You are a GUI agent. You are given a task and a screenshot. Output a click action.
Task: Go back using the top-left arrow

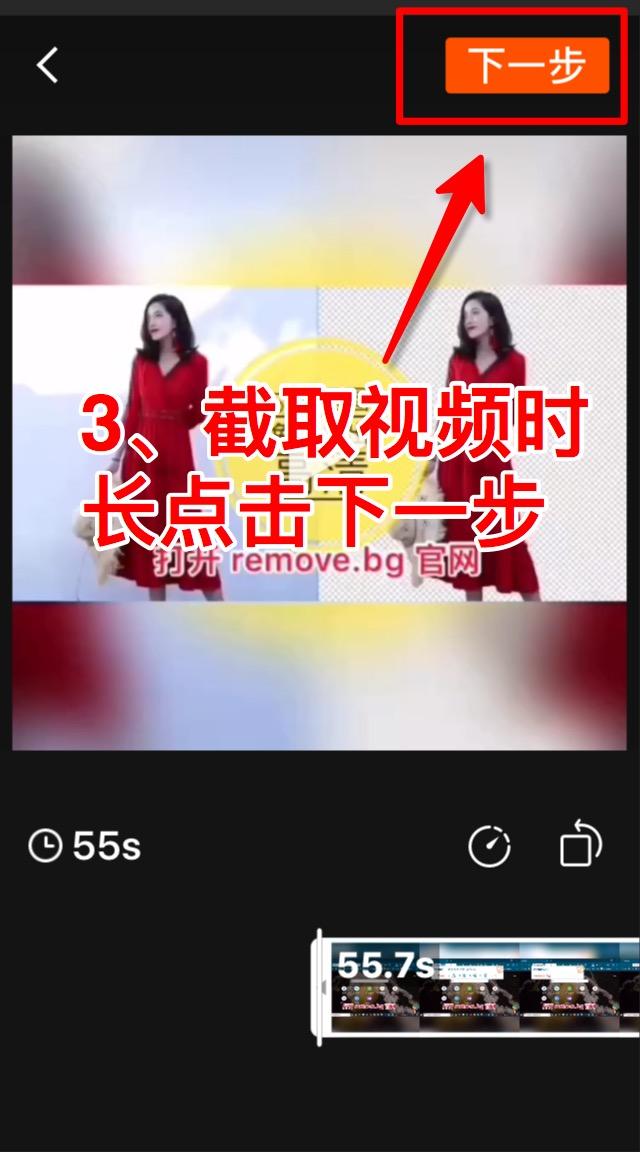coord(47,66)
